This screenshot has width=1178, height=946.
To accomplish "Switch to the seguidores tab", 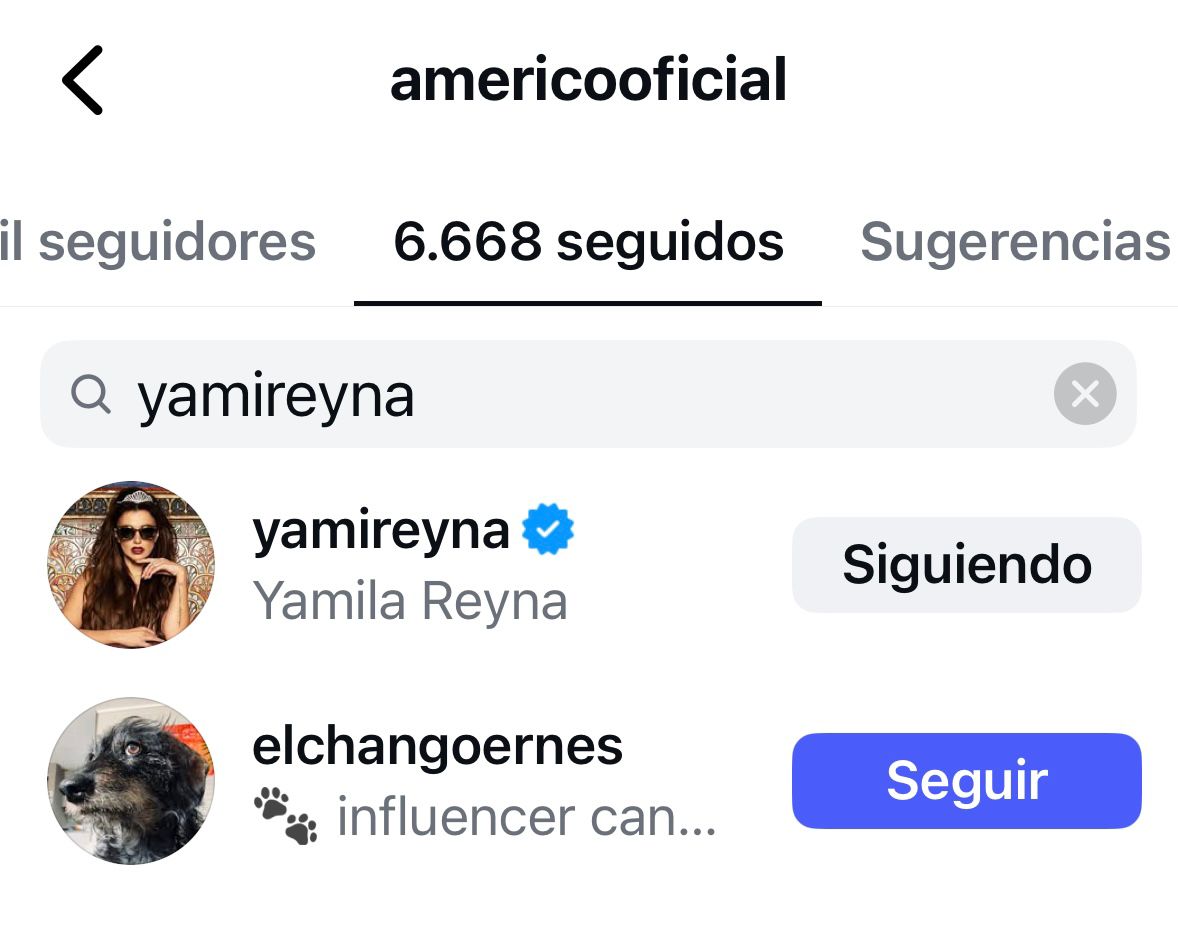I will 158,242.
